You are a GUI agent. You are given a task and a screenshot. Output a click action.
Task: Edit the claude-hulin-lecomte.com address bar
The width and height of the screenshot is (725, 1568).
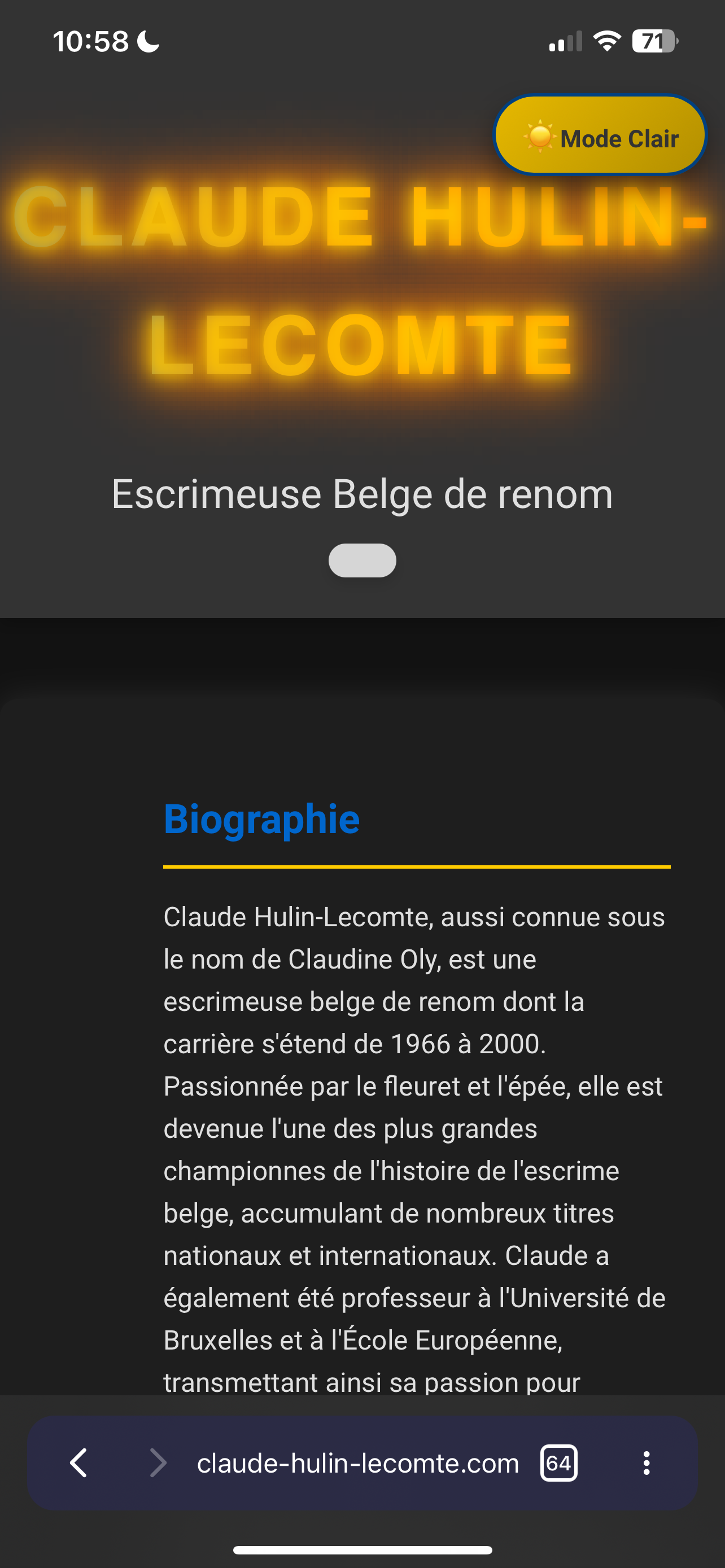[x=357, y=1462]
